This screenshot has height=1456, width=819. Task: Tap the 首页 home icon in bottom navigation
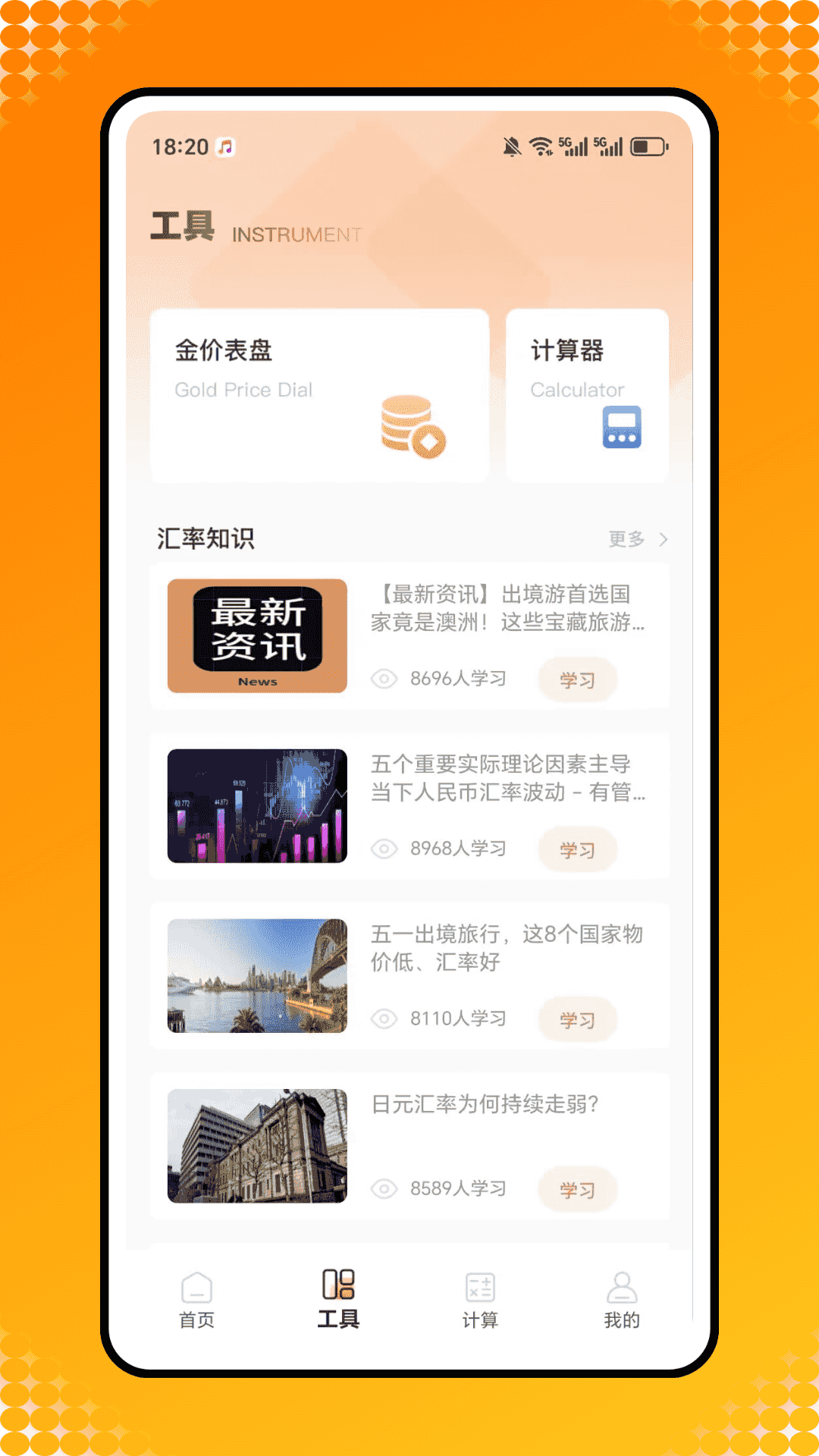196,1285
